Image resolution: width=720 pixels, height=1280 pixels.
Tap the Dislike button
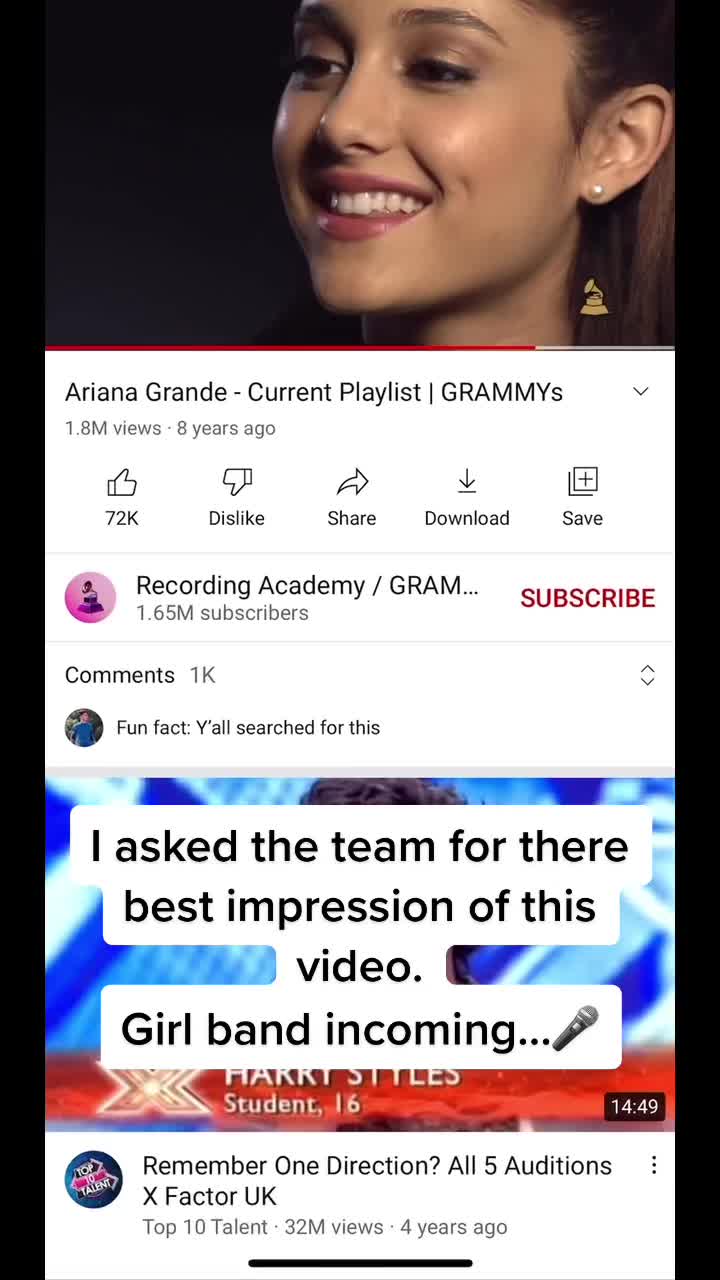[x=237, y=497]
